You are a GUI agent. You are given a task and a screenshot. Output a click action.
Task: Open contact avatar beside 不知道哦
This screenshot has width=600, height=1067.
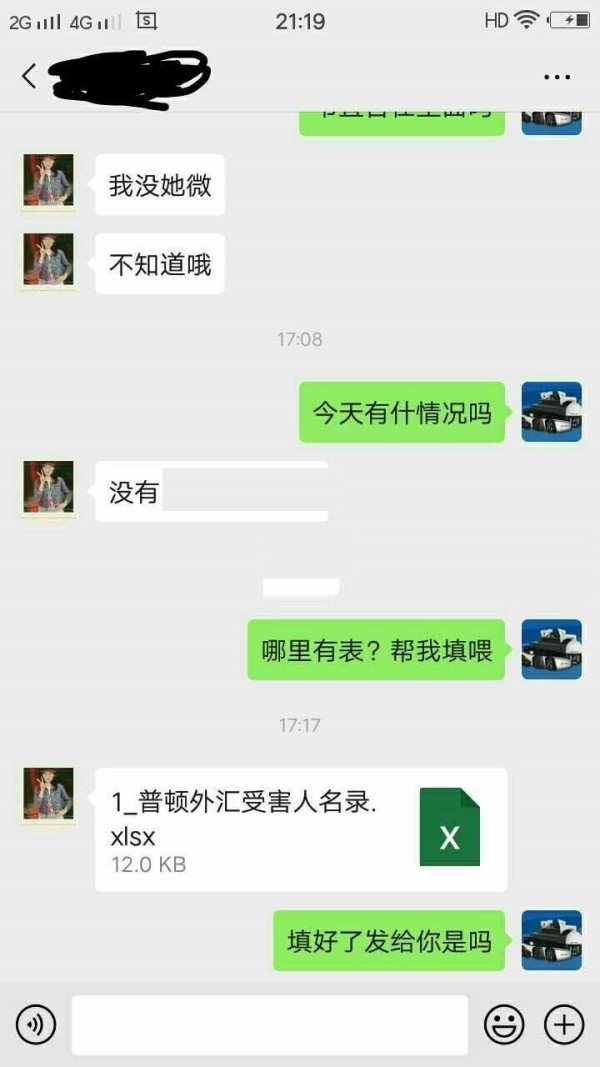tap(48, 260)
